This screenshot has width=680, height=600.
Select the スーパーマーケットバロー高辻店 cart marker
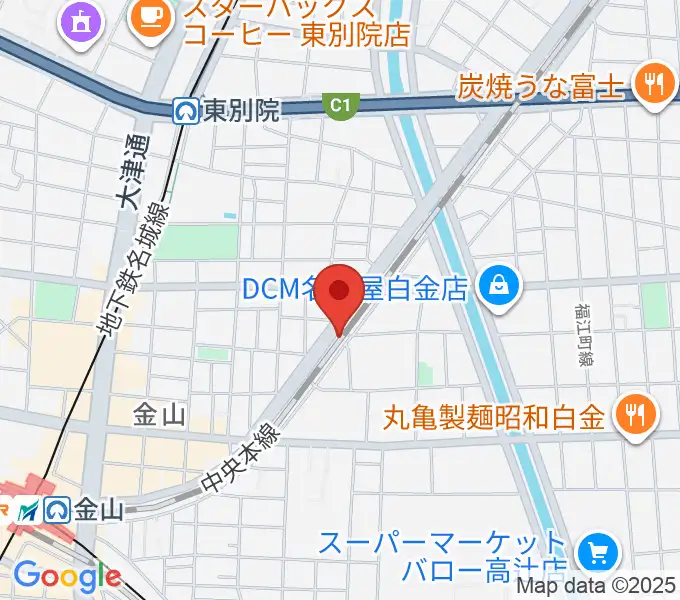pos(598,551)
